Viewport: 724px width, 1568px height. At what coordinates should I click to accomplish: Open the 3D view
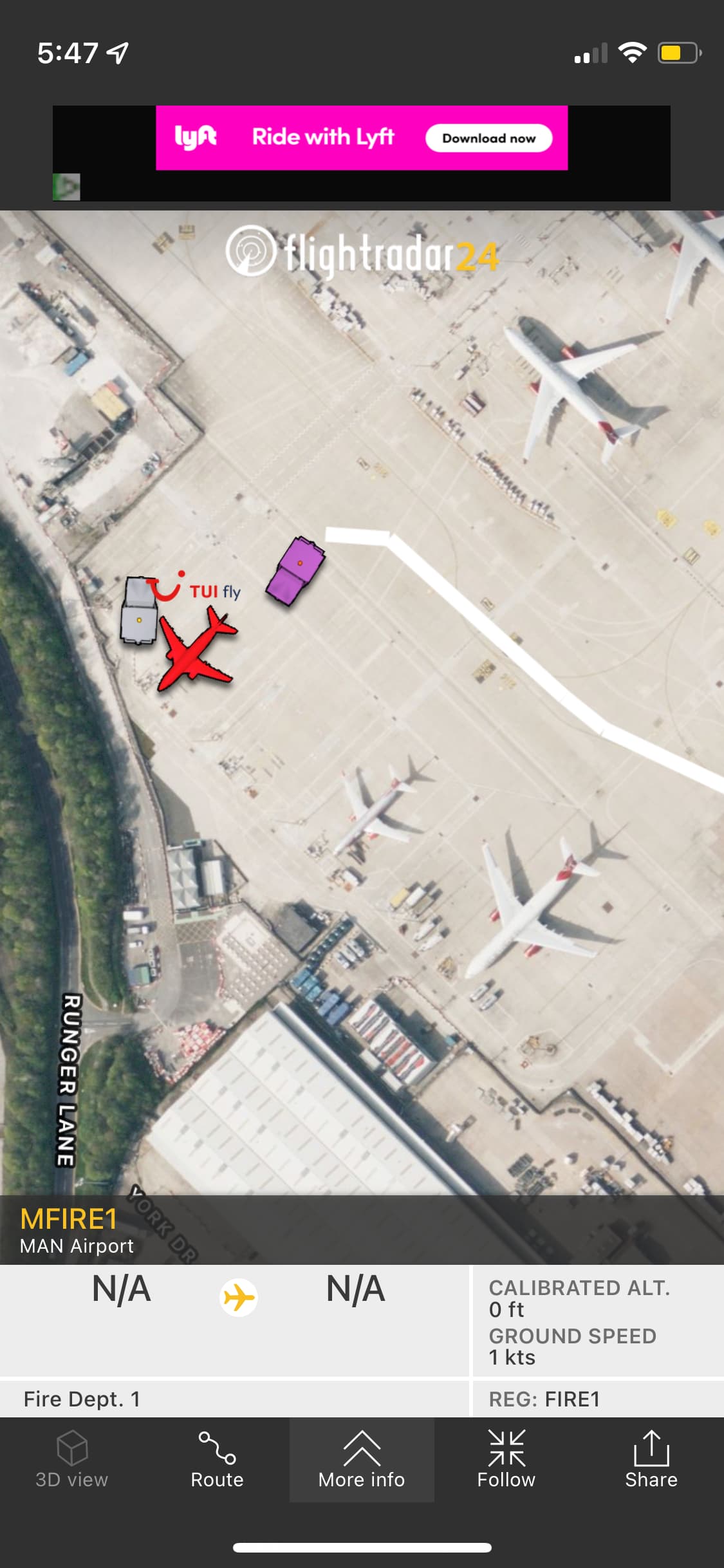pos(71,1459)
